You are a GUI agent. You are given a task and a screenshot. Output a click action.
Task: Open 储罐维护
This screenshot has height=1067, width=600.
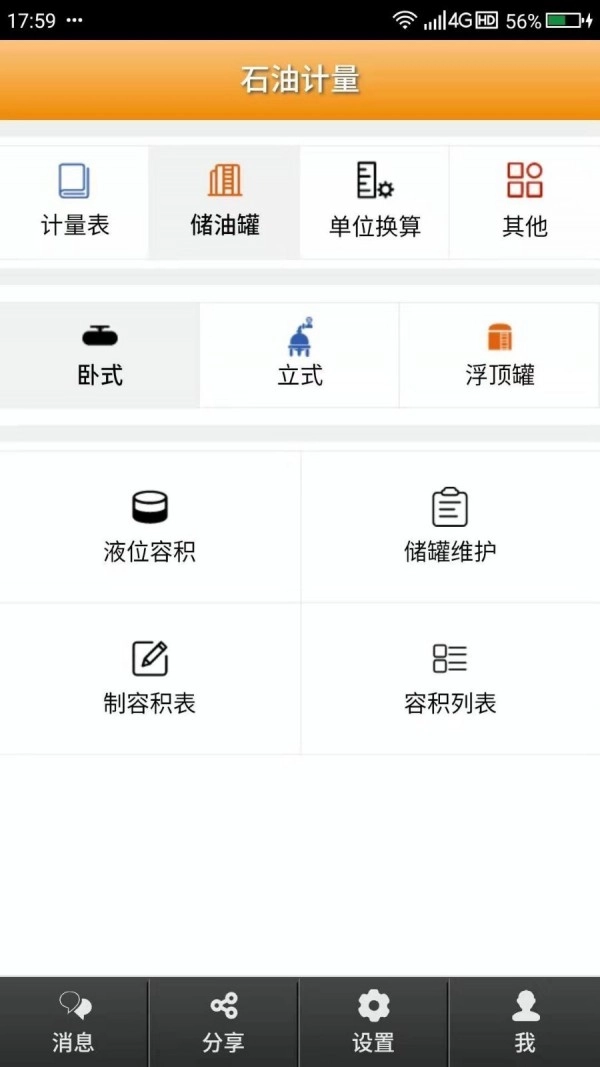pos(450,527)
